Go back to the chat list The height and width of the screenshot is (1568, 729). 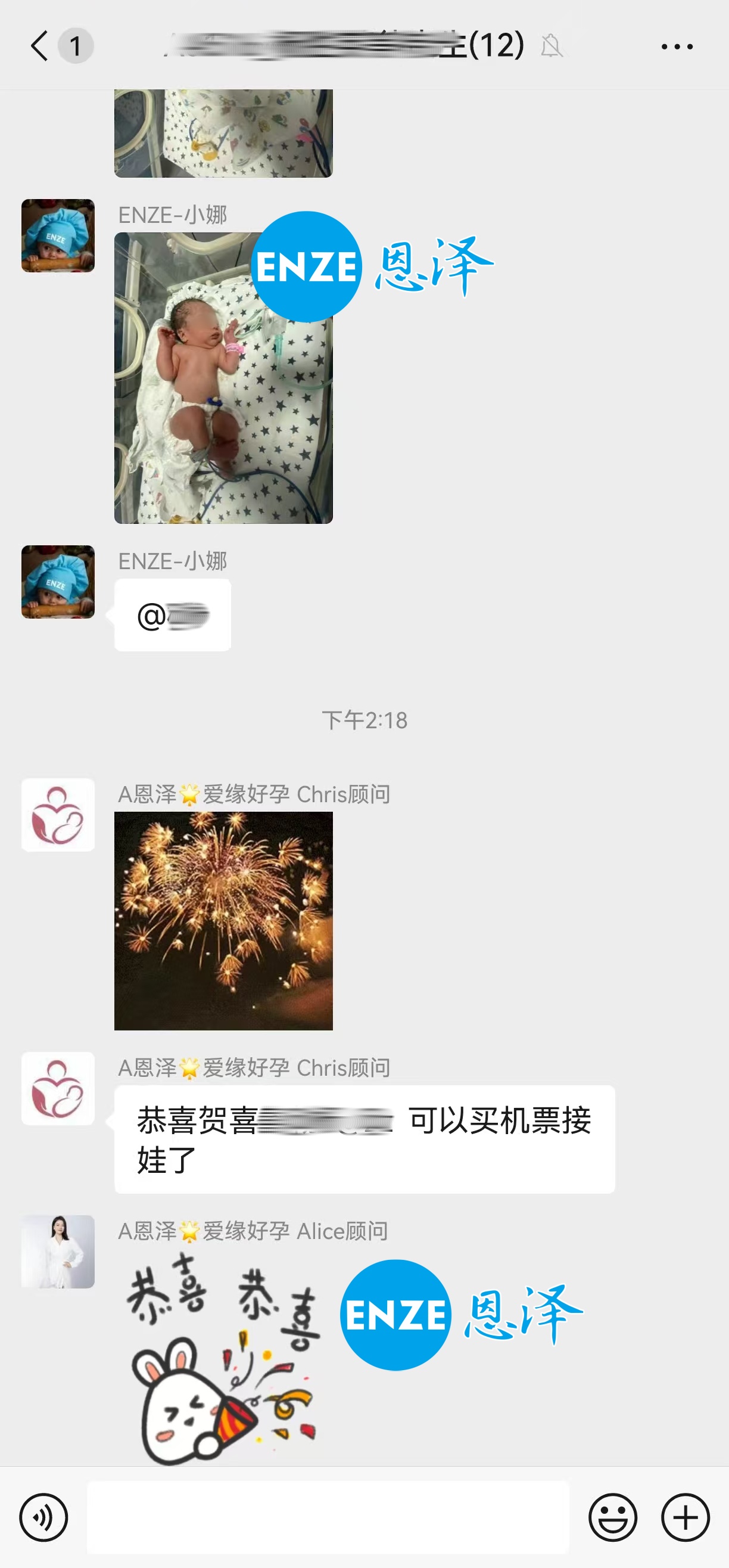tap(40, 46)
